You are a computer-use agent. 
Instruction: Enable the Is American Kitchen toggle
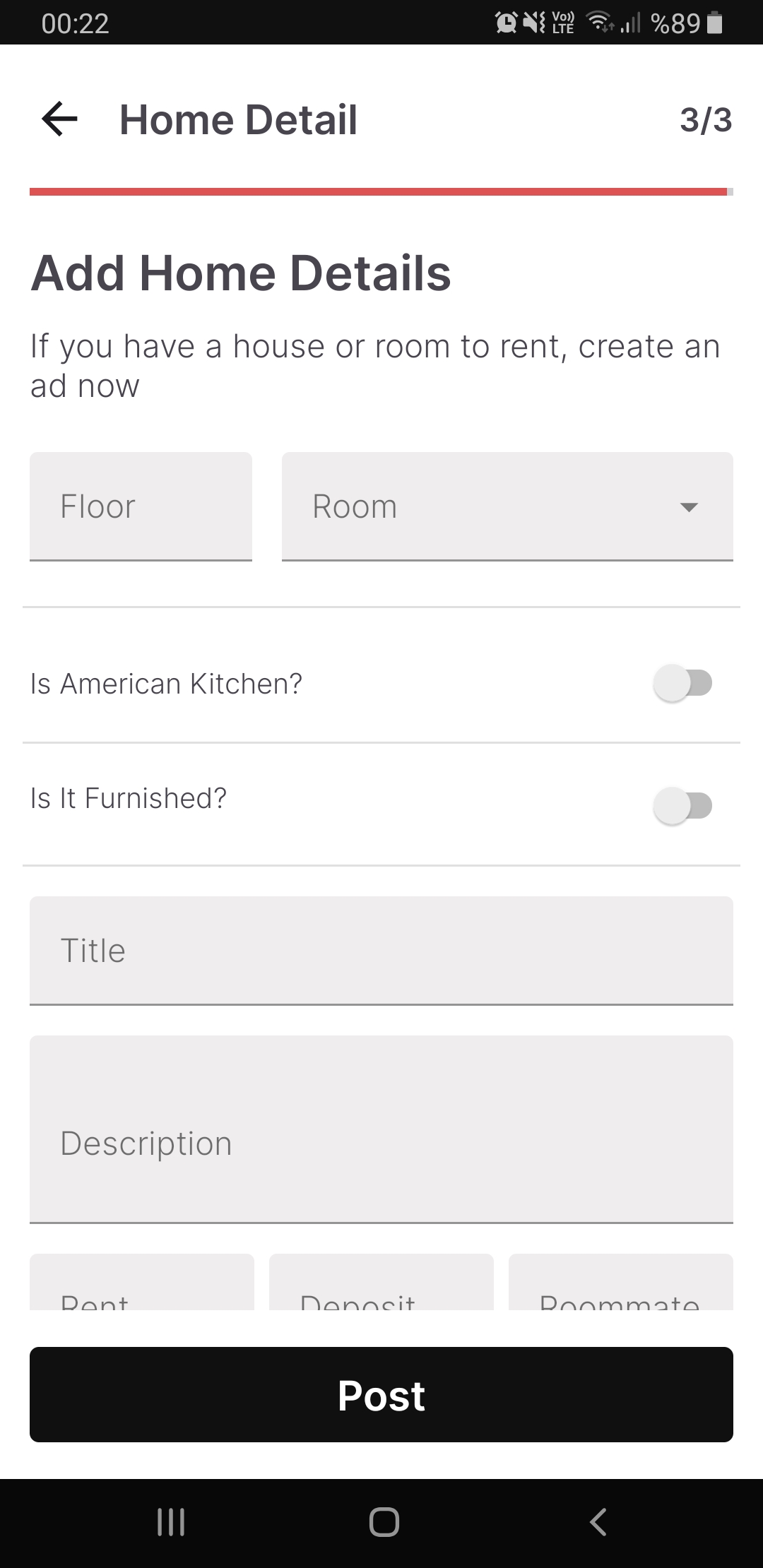684,682
